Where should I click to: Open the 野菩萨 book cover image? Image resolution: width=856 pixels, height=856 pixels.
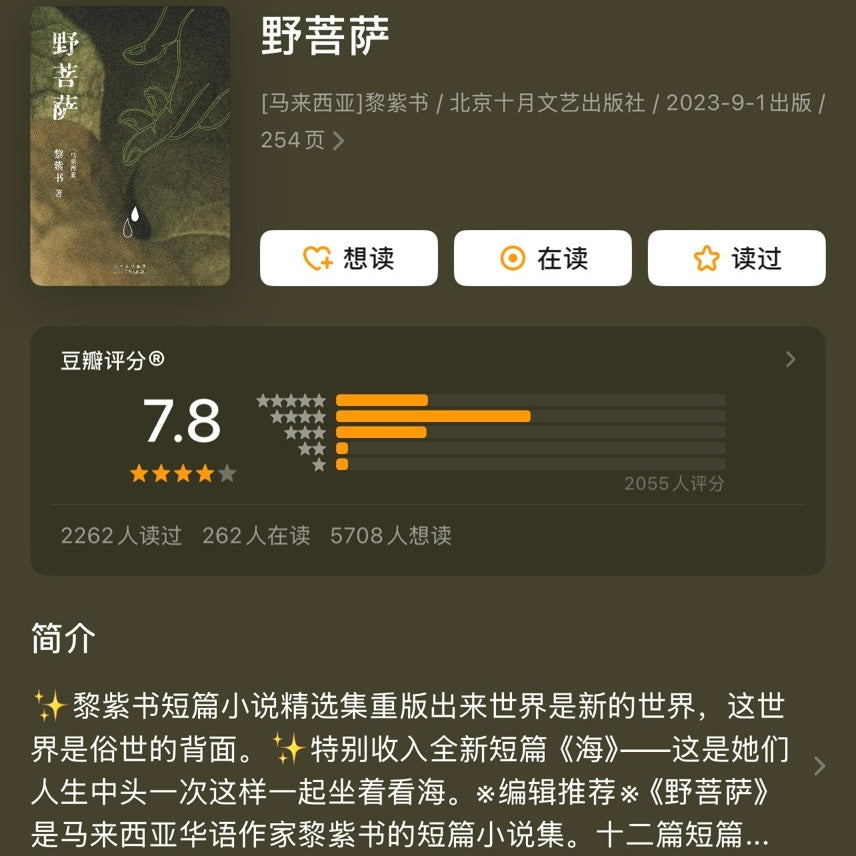130,146
